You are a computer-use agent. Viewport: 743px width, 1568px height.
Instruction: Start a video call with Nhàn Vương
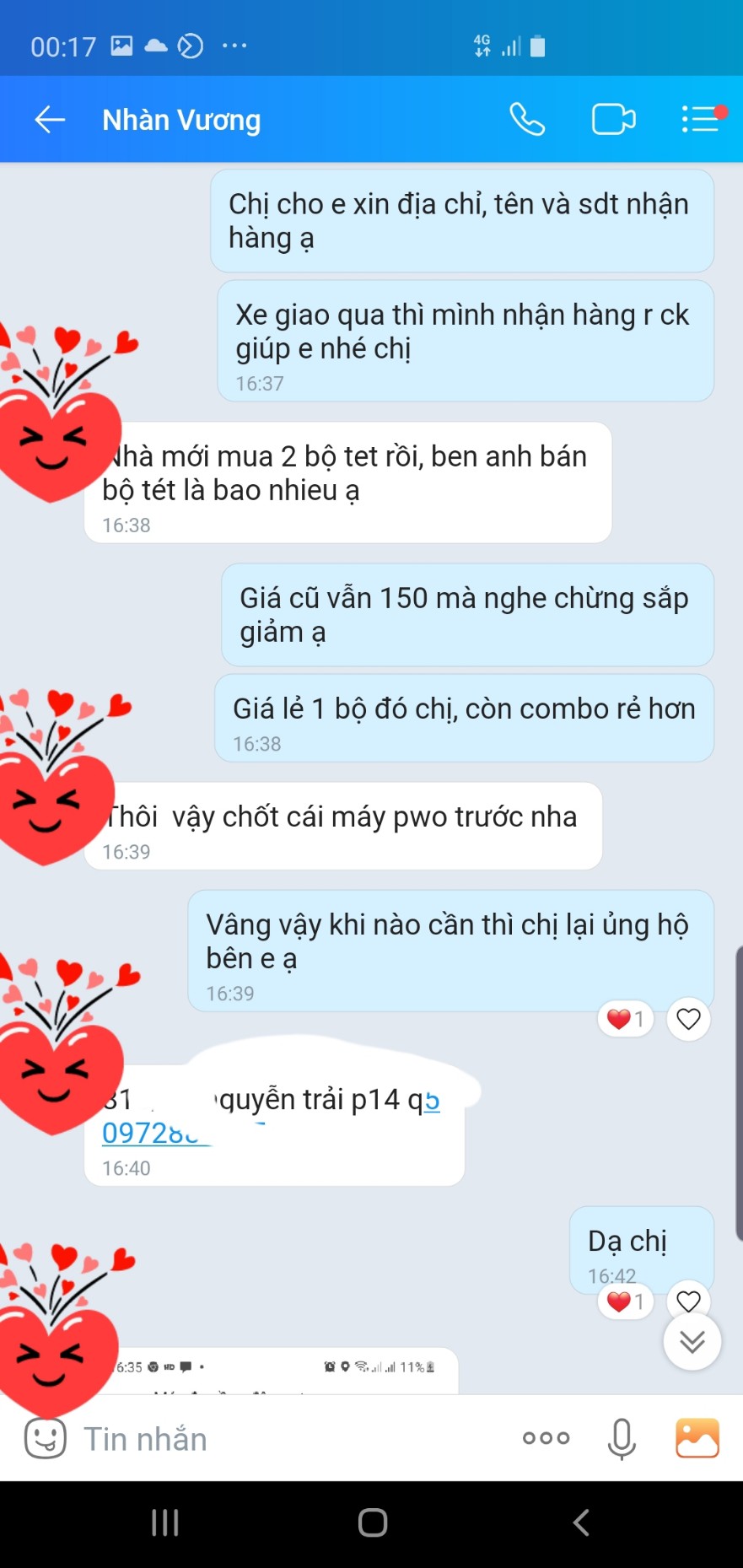coord(613,120)
